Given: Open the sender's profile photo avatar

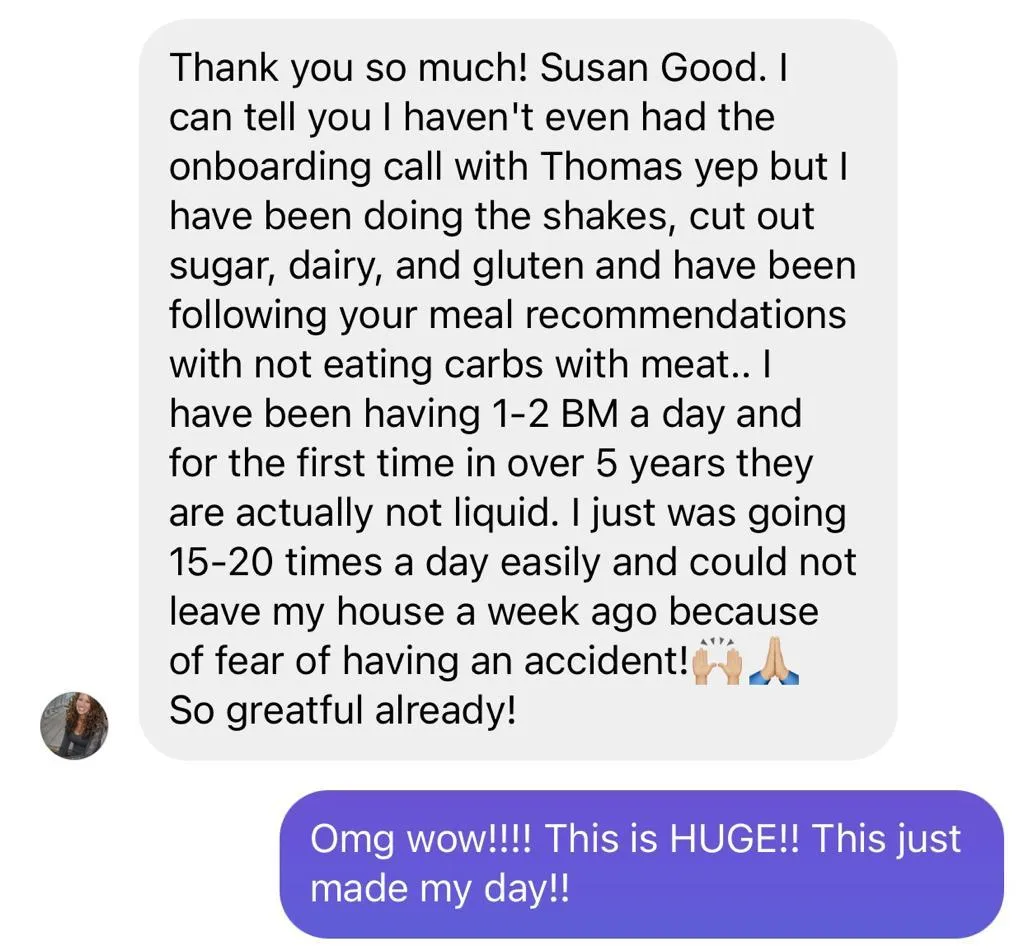Looking at the screenshot, I should pyautogui.click(x=74, y=725).
